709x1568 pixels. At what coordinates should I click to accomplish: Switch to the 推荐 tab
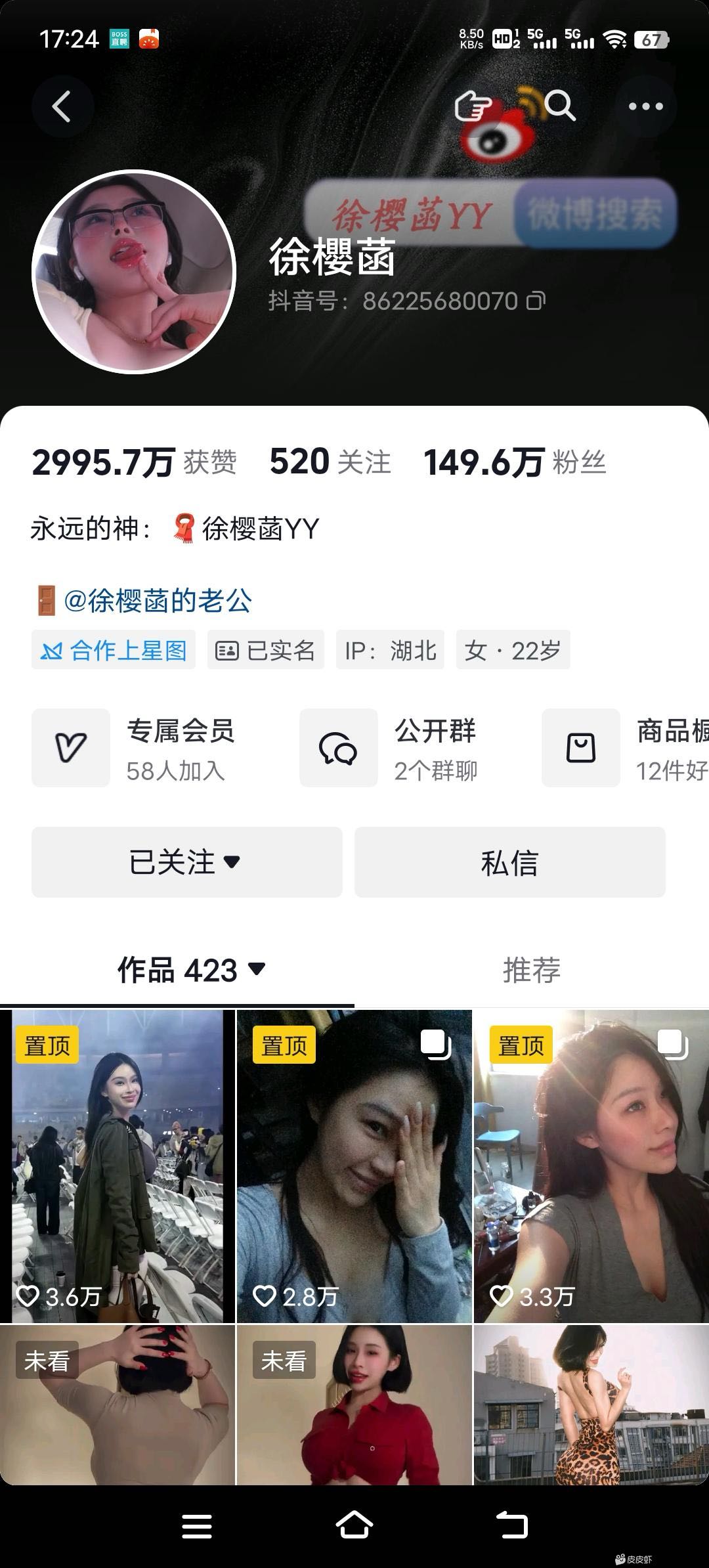531,970
